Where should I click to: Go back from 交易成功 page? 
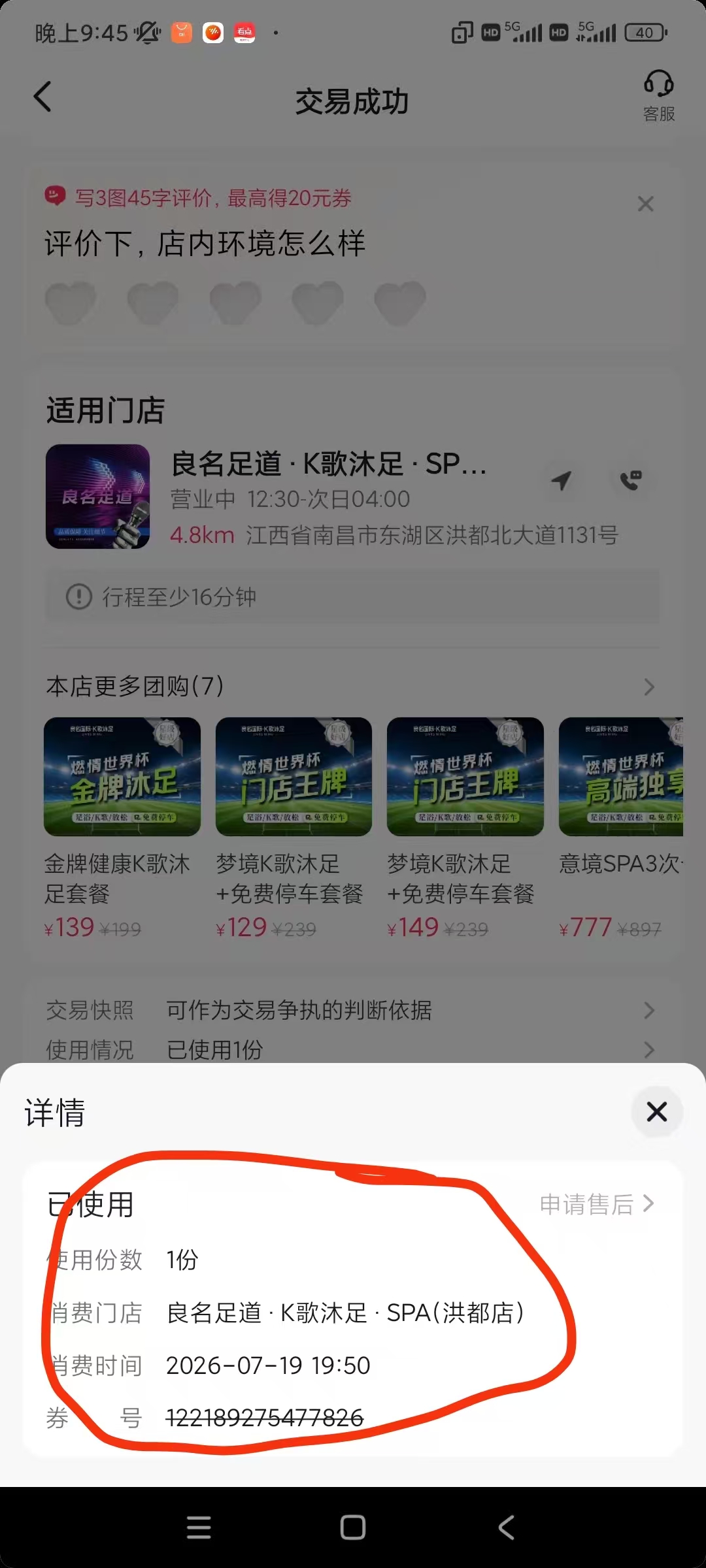coord(42,97)
